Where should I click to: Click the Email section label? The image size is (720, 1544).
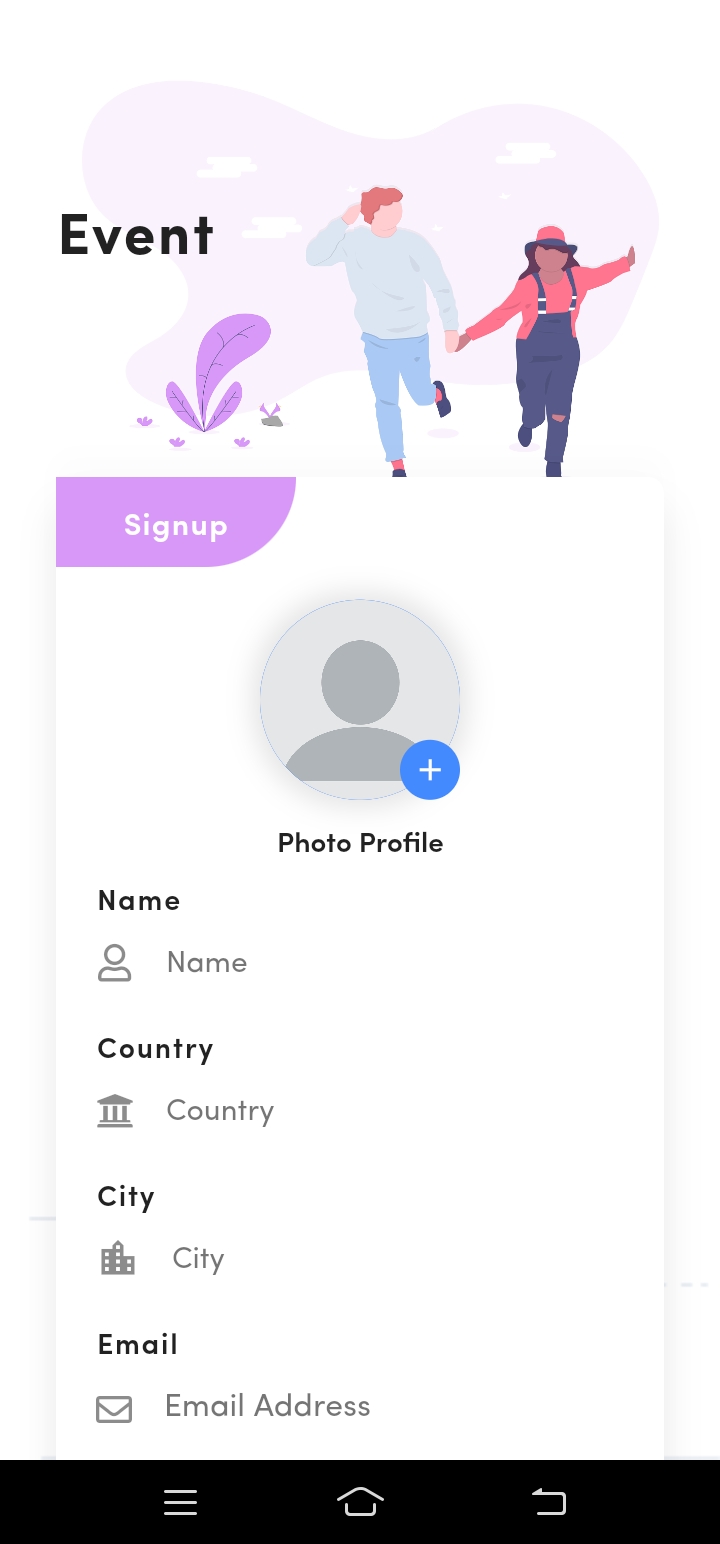pos(137,1344)
